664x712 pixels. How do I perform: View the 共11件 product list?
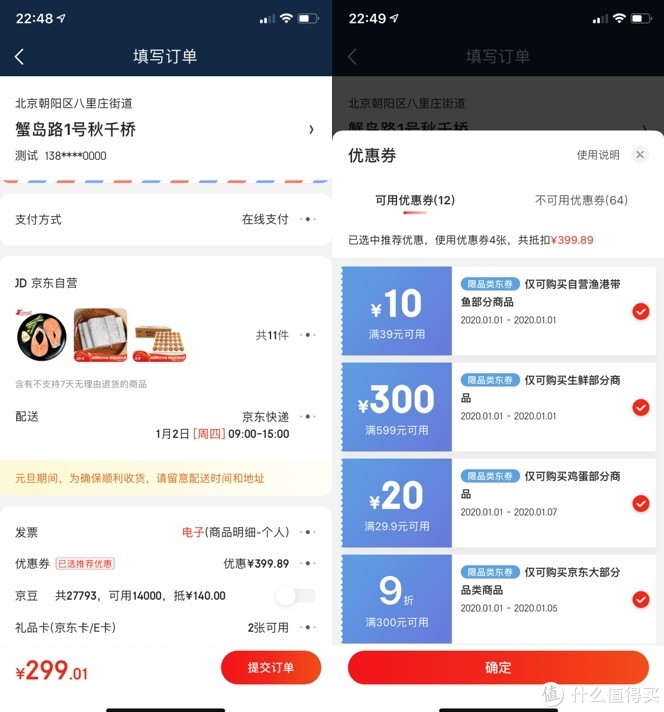pos(272,336)
